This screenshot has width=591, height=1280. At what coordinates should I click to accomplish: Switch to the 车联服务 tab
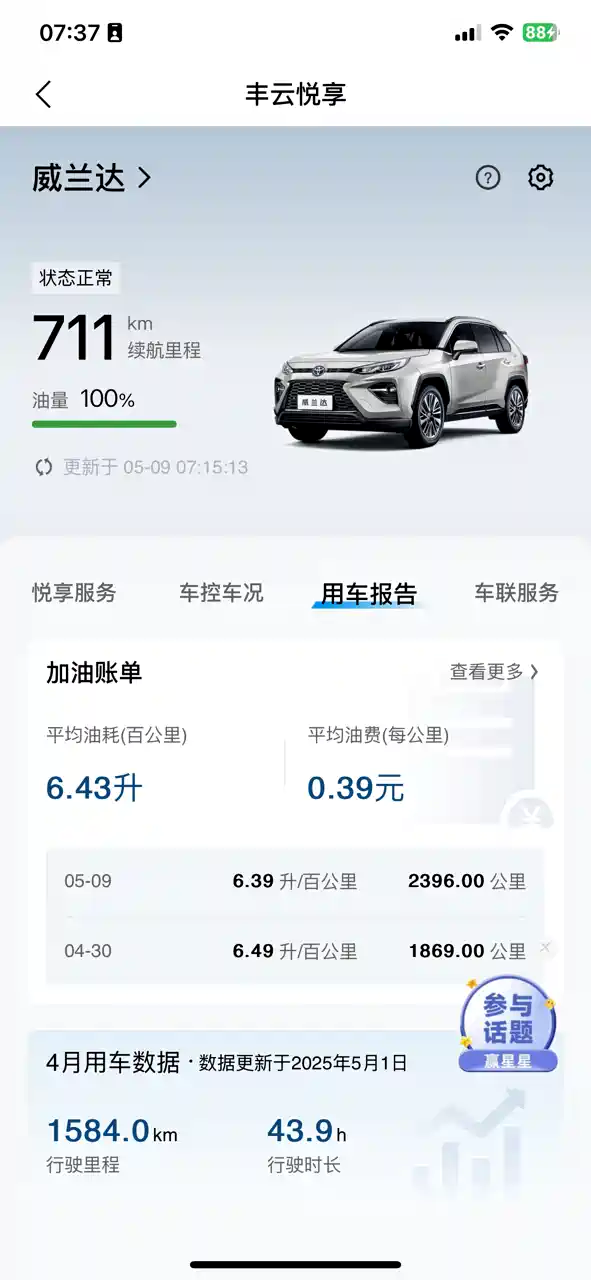coord(516,593)
